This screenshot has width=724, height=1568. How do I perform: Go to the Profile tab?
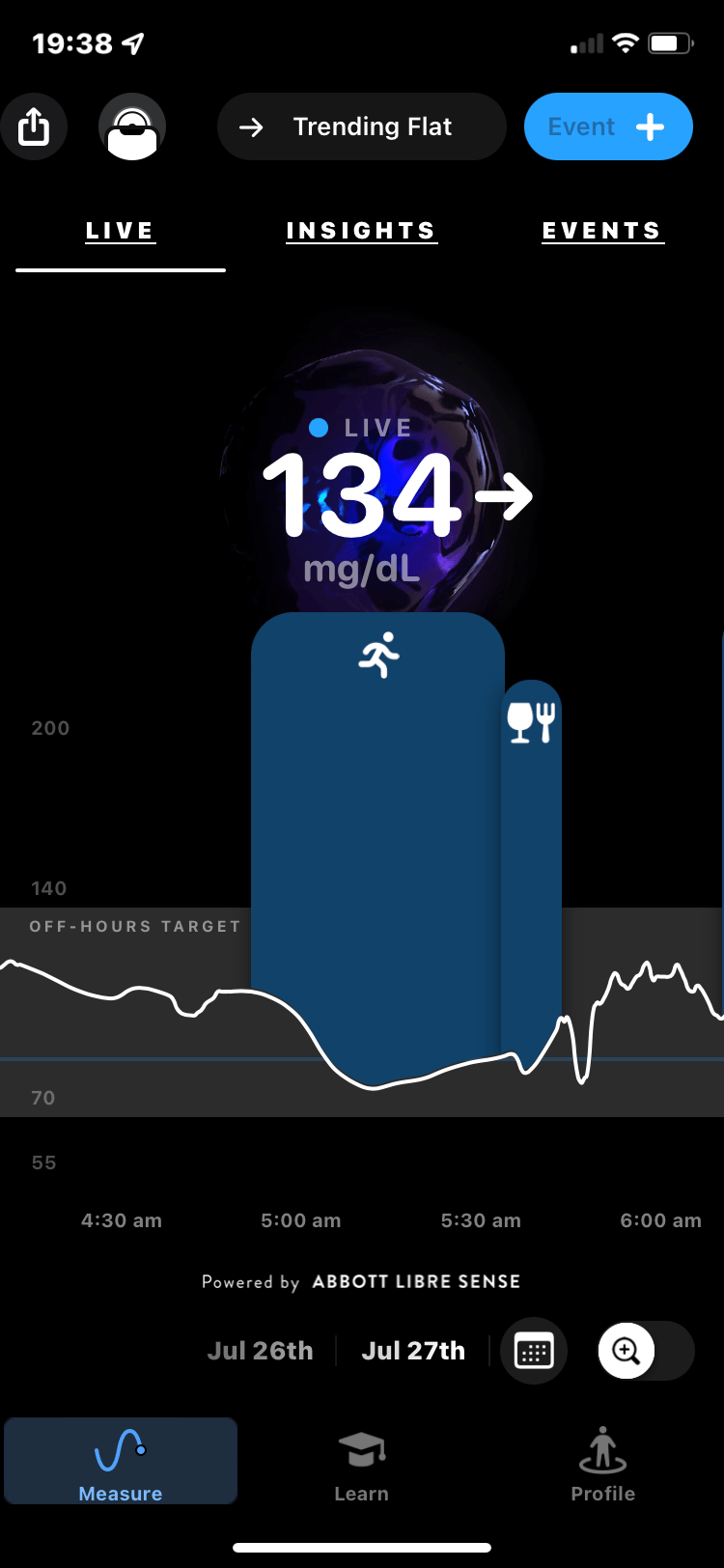point(602,1467)
